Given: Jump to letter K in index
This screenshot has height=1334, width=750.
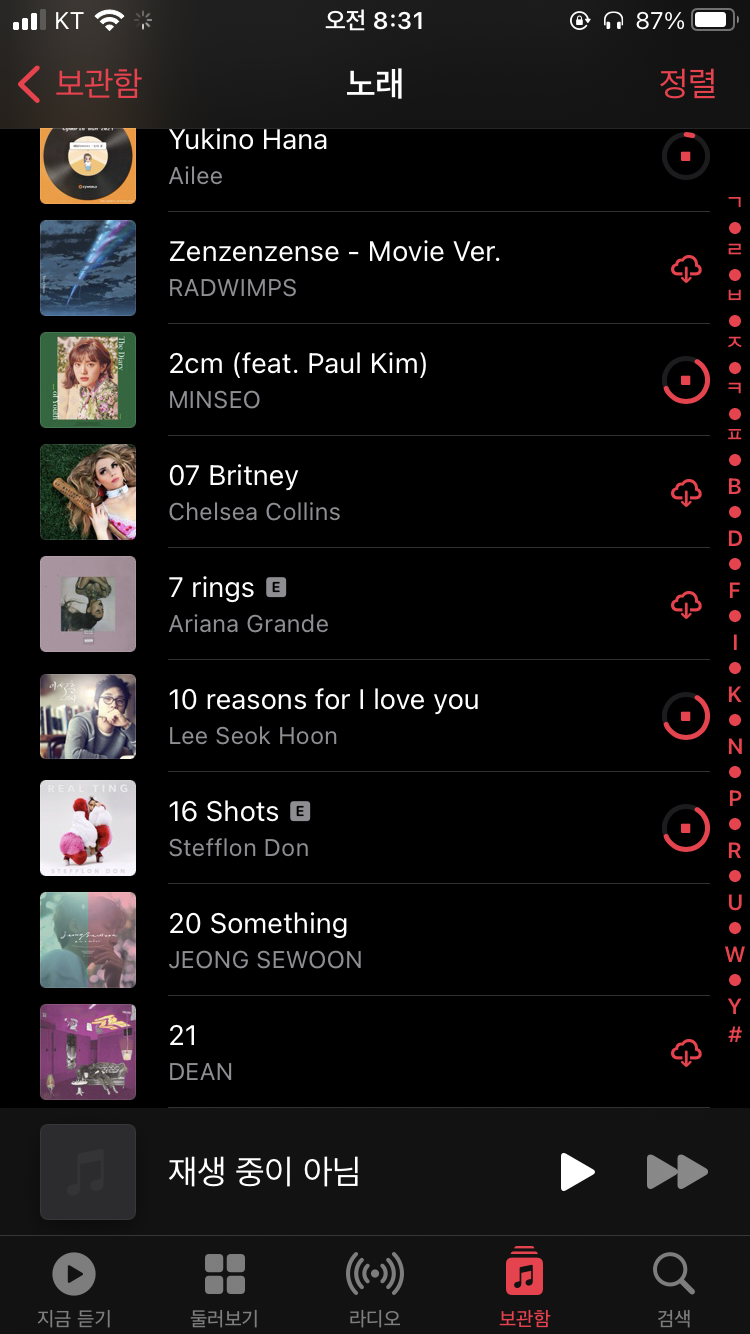Looking at the screenshot, I should click(x=735, y=695).
